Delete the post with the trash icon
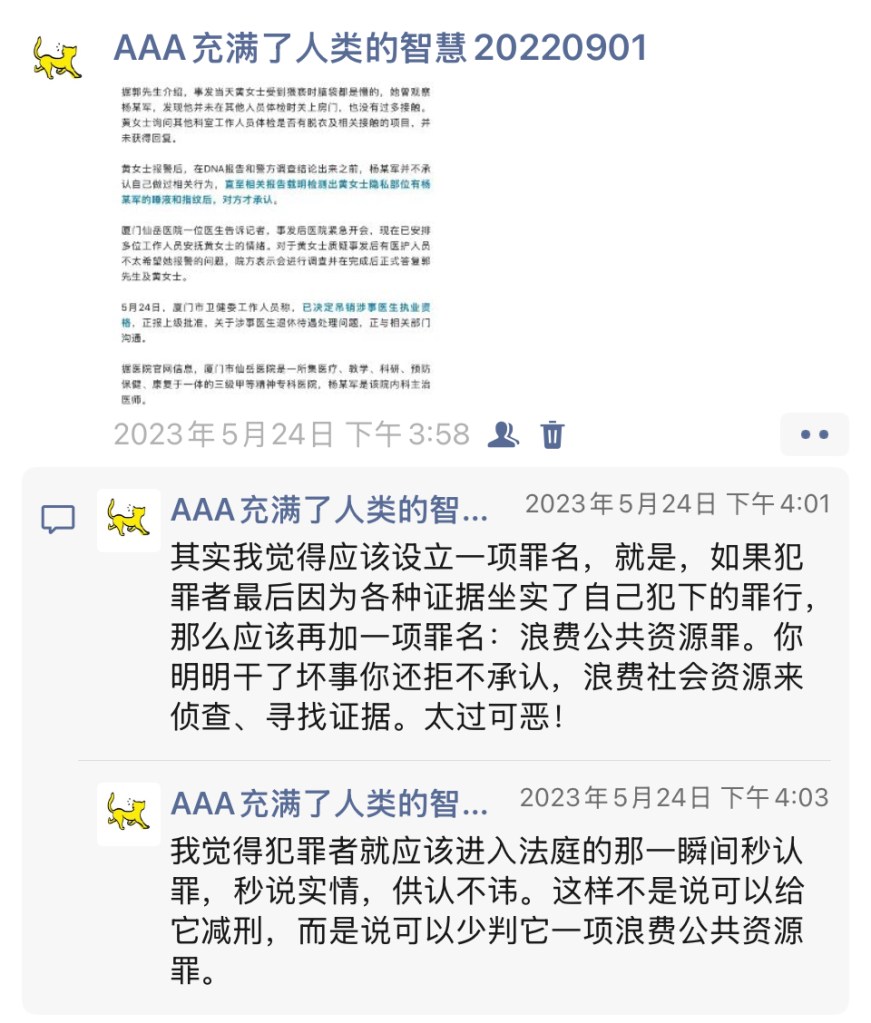Image resolution: width=871 pixels, height=1023 pixels. pos(552,434)
